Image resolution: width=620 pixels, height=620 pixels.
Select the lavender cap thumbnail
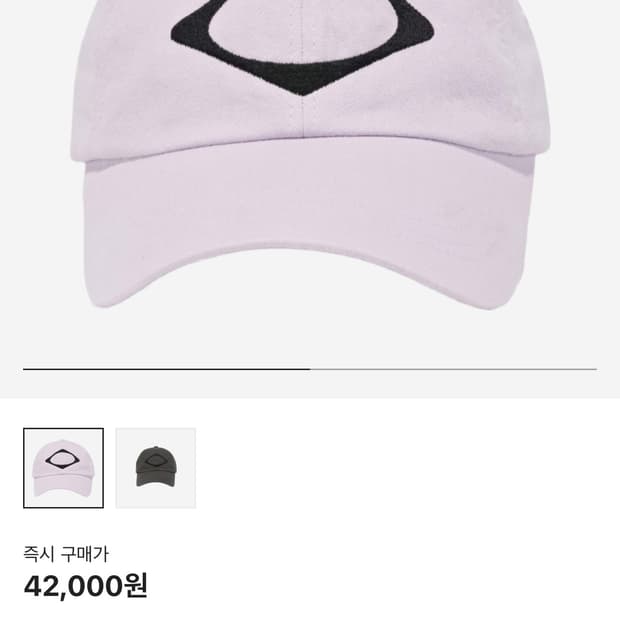[64, 468]
